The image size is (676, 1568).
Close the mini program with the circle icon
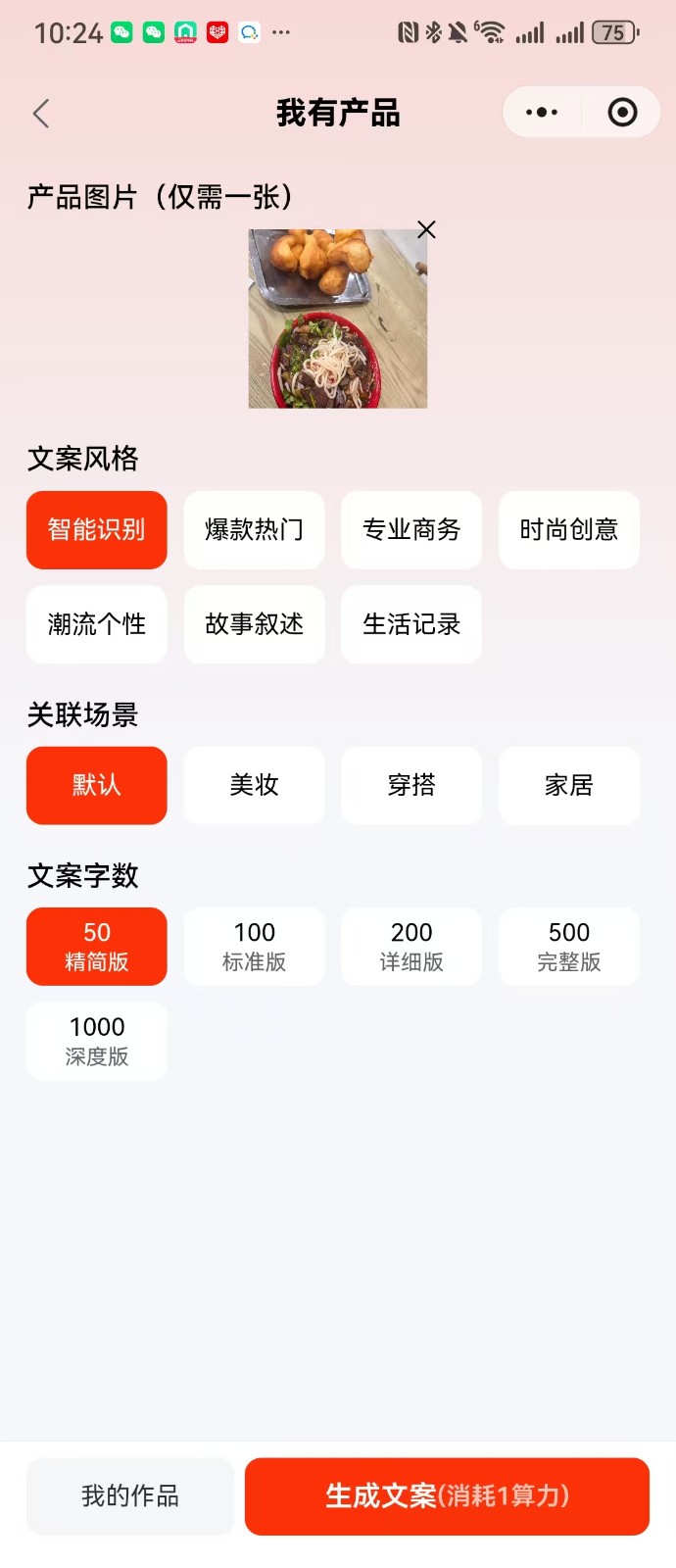(622, 113)
